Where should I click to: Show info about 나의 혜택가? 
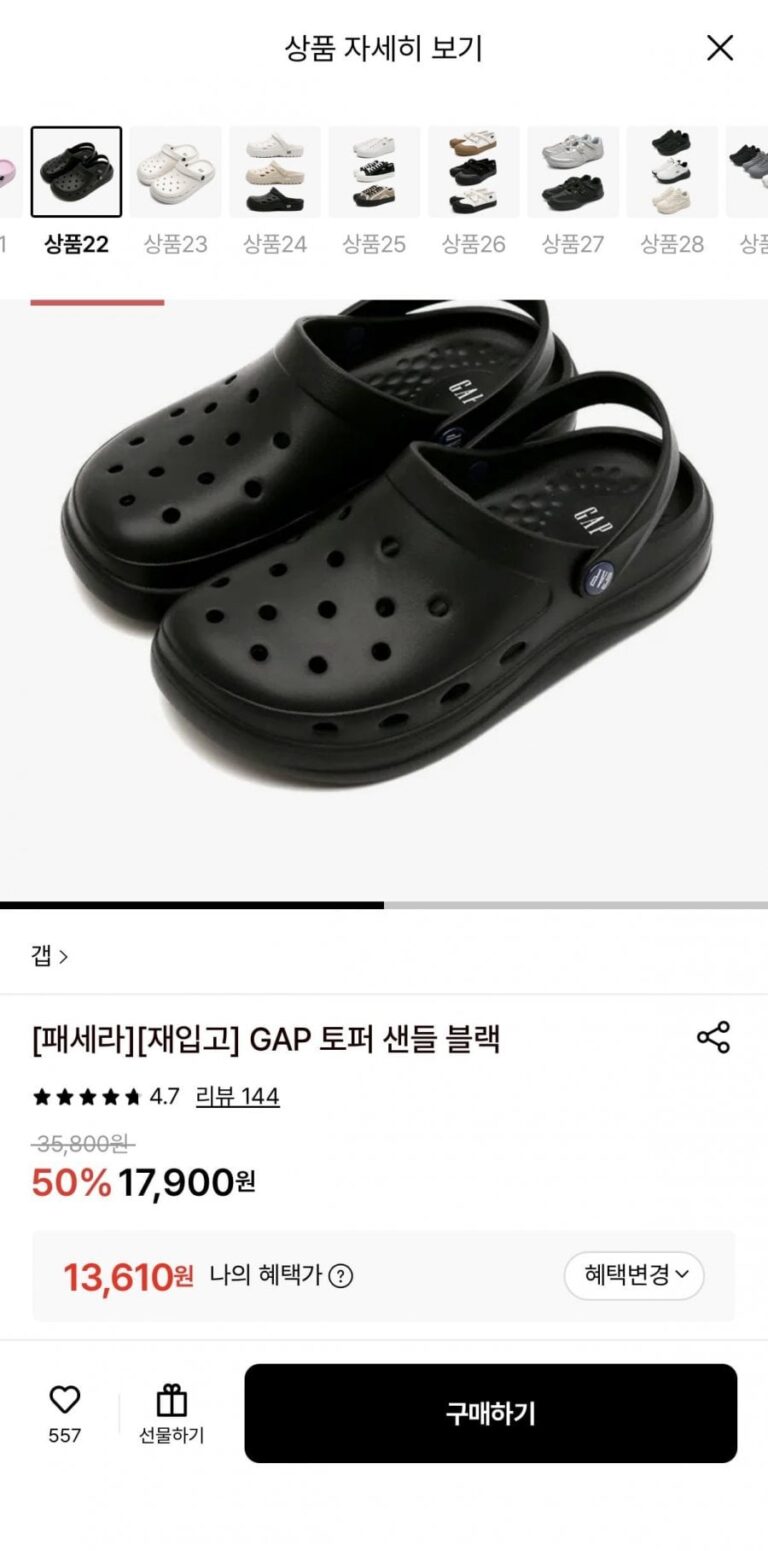341,1276
